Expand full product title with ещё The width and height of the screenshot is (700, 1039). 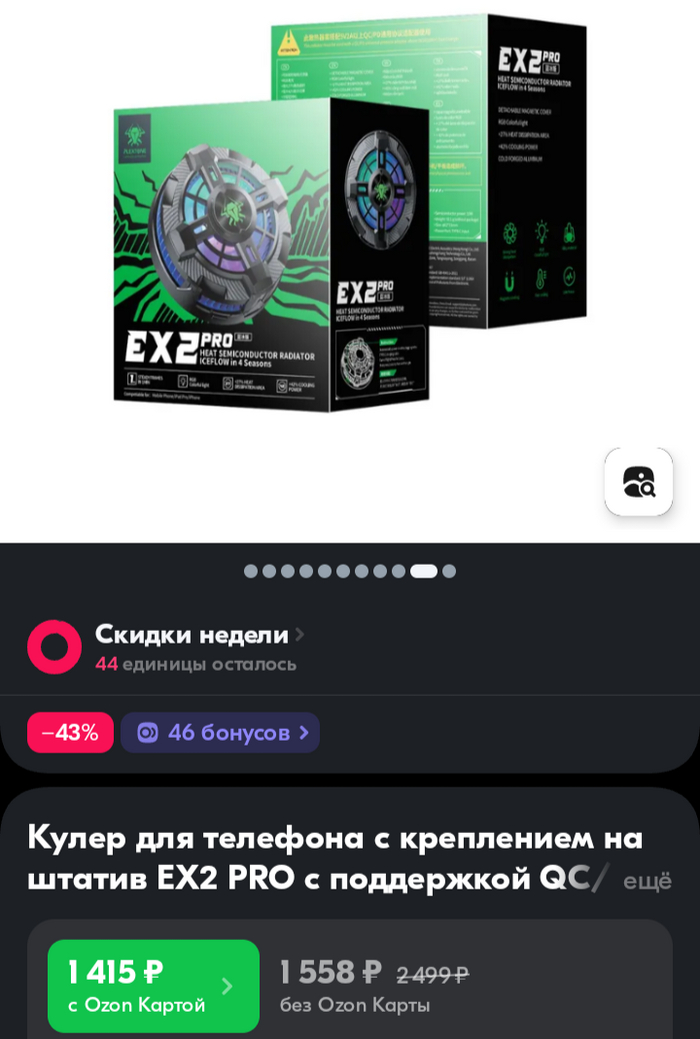(x=647, y=881)
